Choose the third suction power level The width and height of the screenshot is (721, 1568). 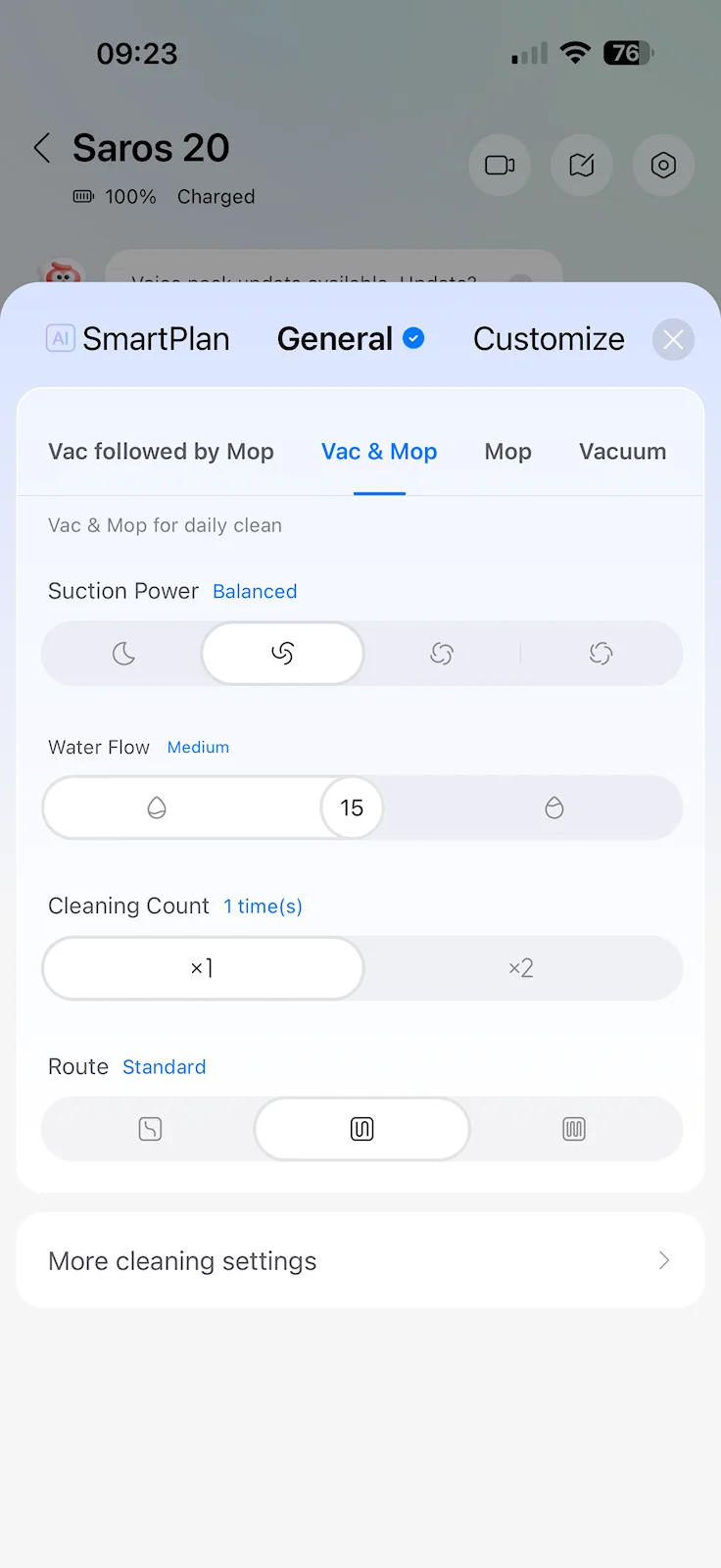[x=442, y=654]
